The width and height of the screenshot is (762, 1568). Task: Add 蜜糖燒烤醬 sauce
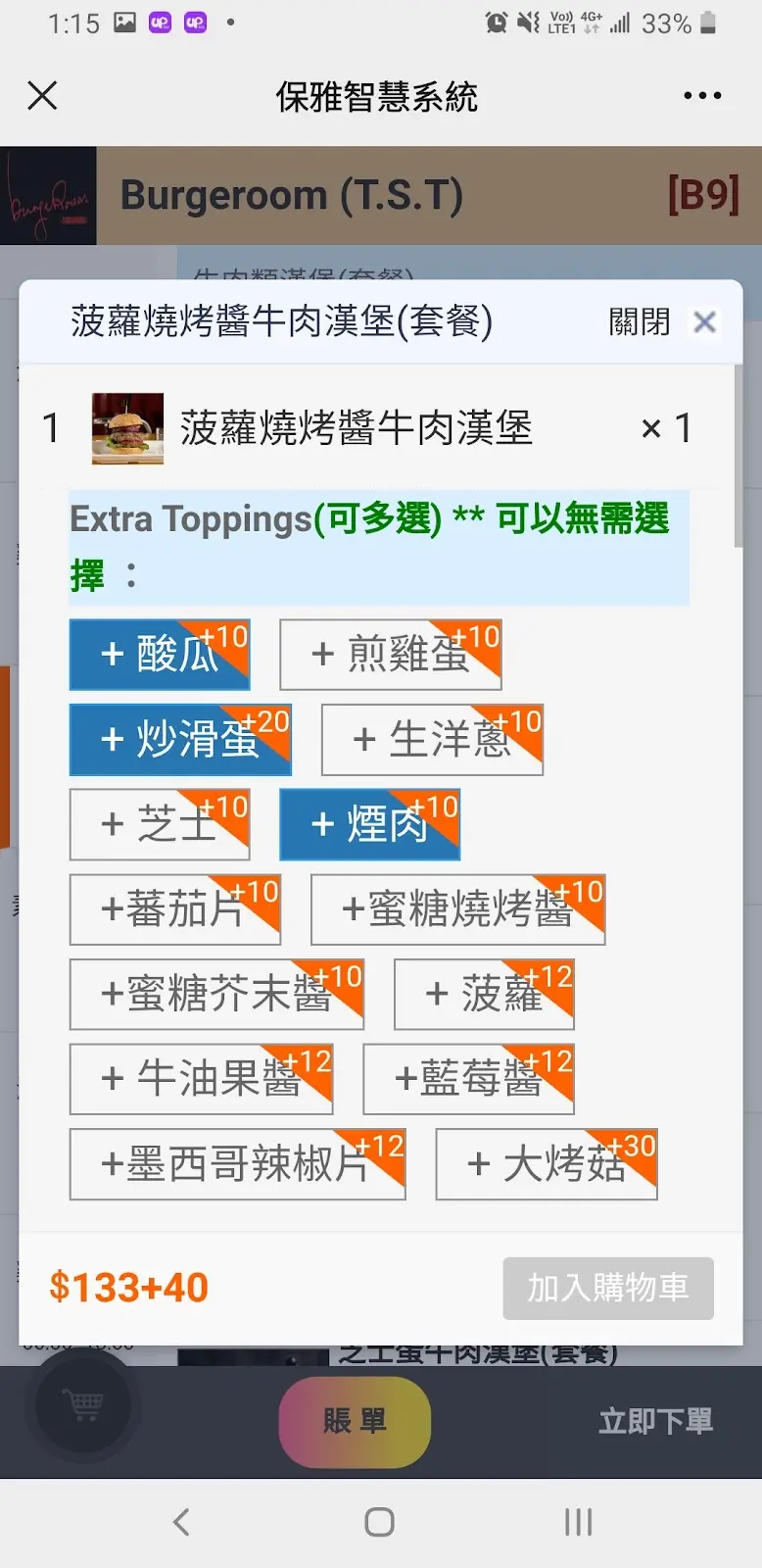[x=457, y=909]
